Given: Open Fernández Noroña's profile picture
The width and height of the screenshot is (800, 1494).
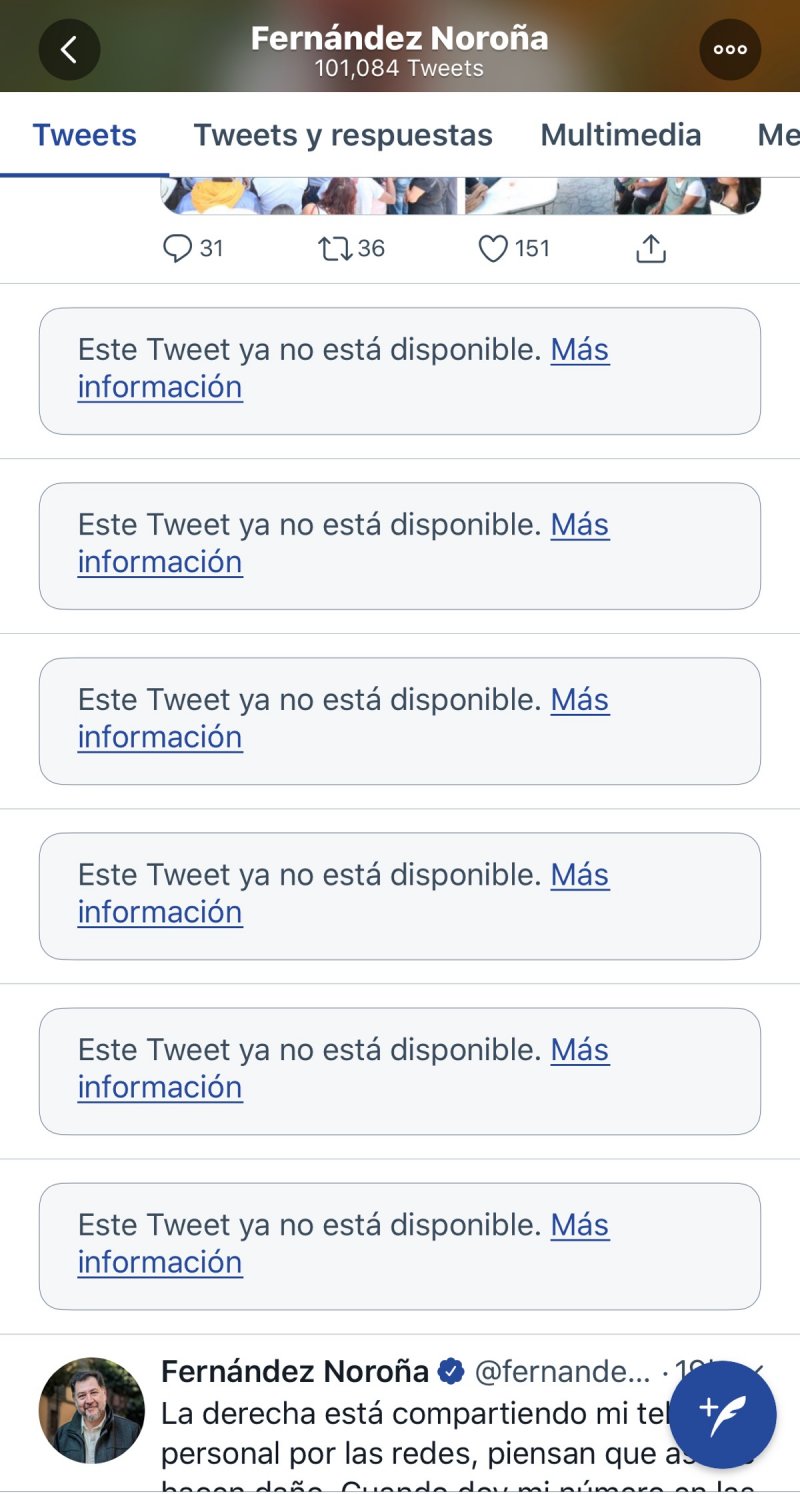Looking at the screenshot, I should tap(92, 1410).
